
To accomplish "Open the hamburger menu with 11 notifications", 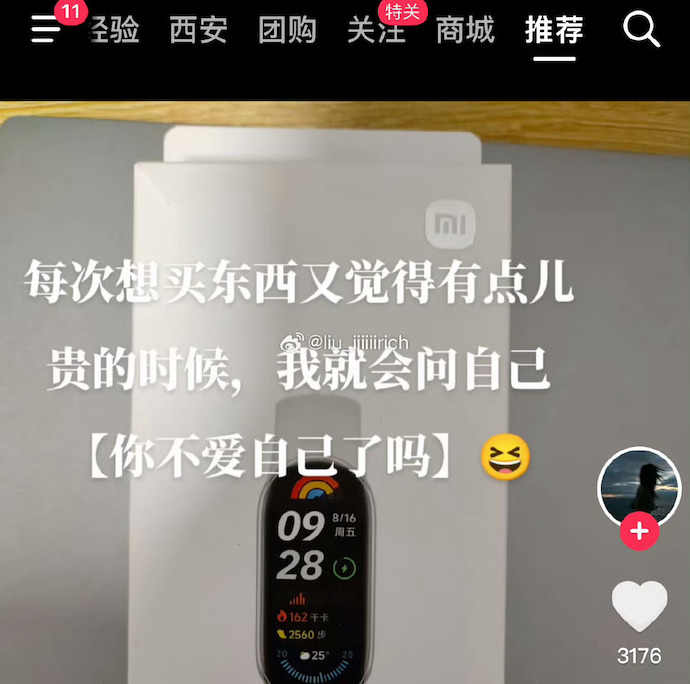I will pyautogui.click(x=46, y=30).
